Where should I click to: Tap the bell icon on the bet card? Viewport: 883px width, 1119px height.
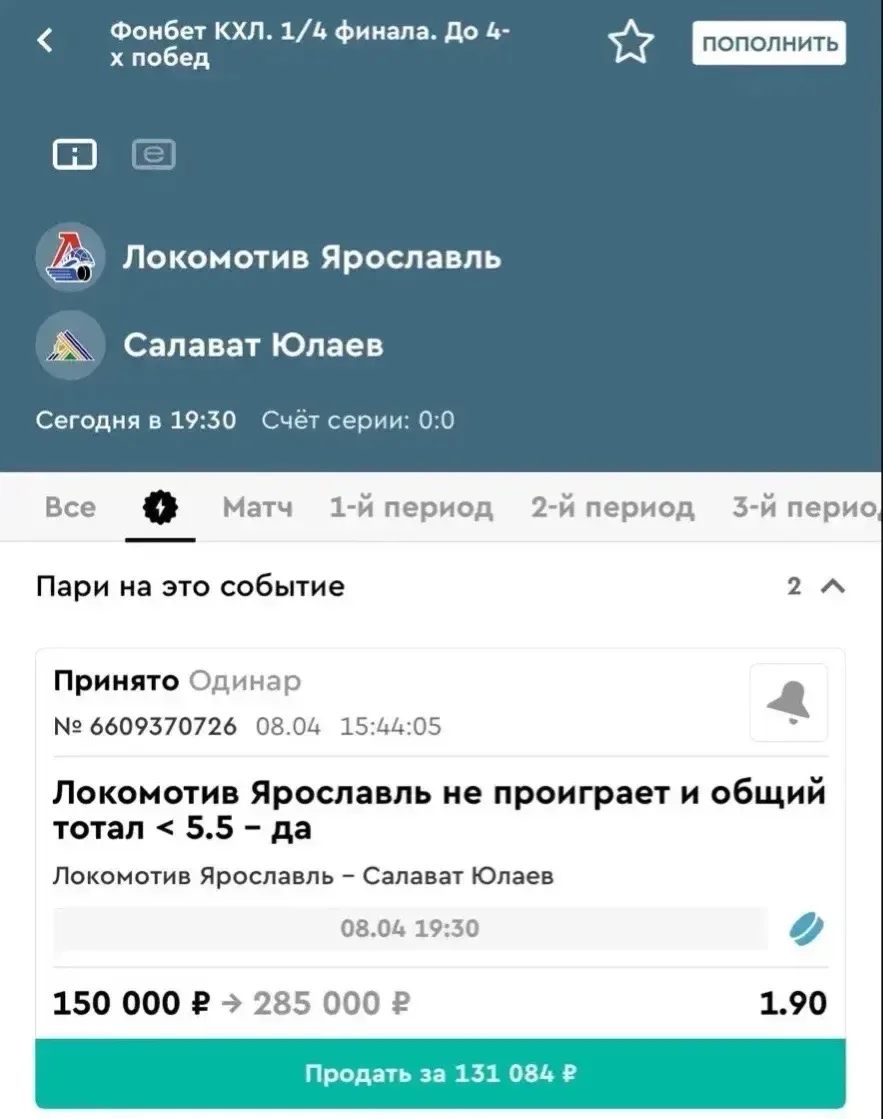788,702
